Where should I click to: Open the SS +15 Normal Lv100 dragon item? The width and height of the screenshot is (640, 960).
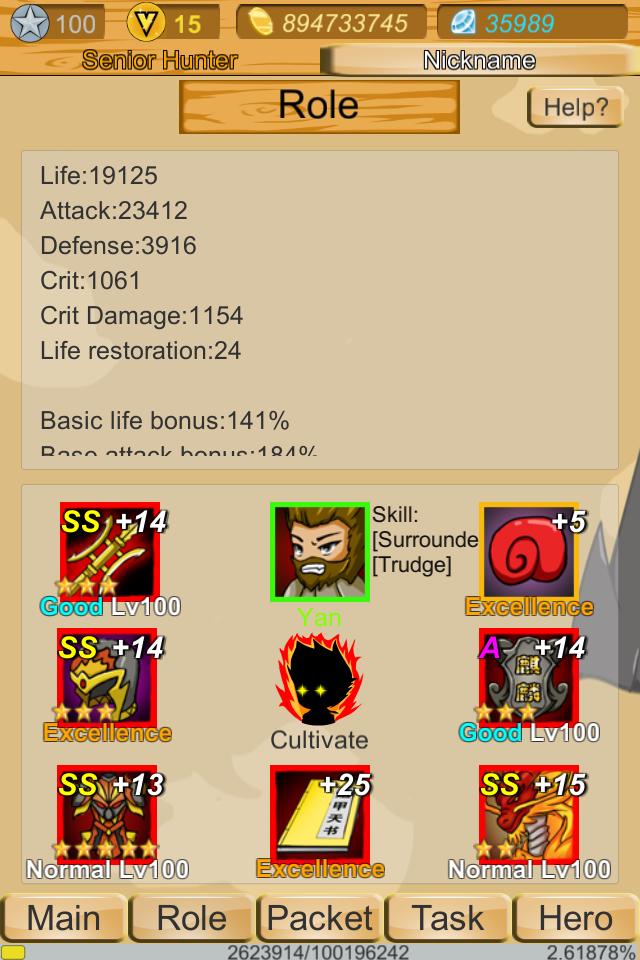coord(529,814)
